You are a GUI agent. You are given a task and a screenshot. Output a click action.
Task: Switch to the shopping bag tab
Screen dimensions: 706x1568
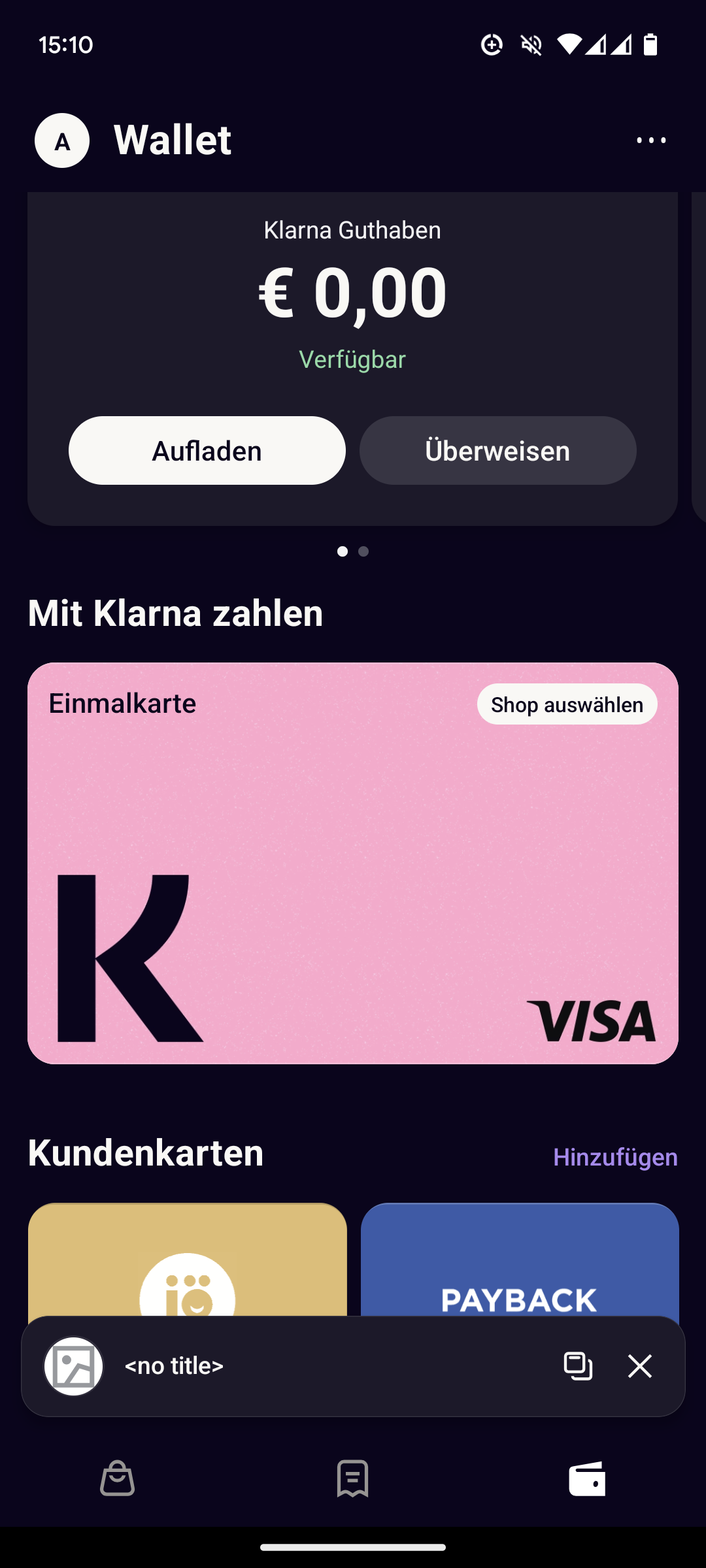pyautogui.click(x=118, y=1478)
